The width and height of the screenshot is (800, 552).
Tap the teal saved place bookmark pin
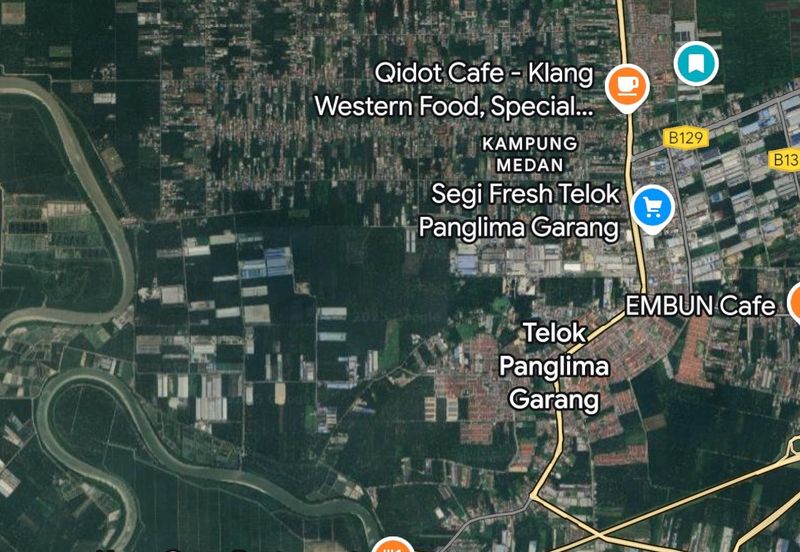click(x=695, y=63)
